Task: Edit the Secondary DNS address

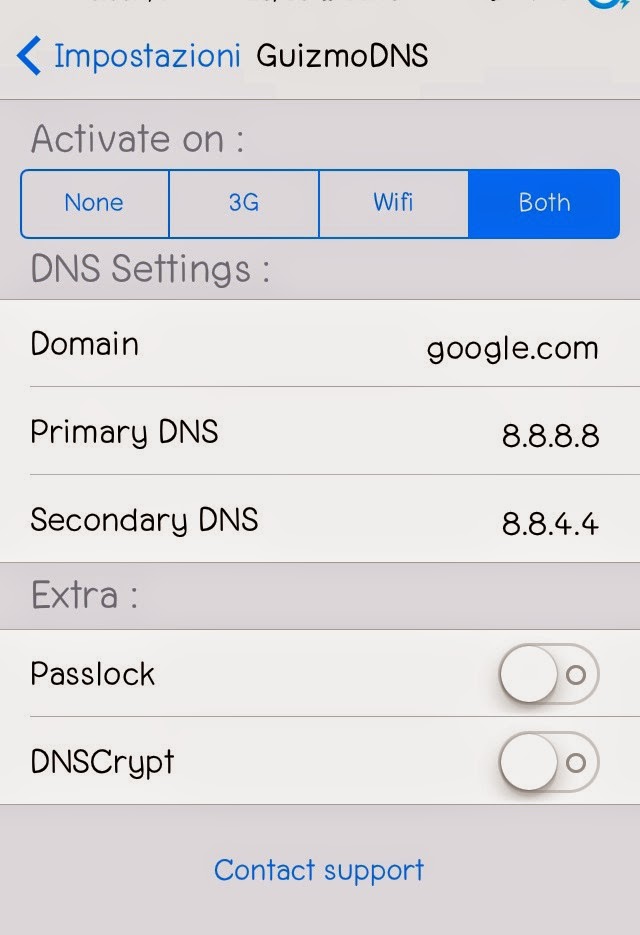Action: click(x=550, y=521)
